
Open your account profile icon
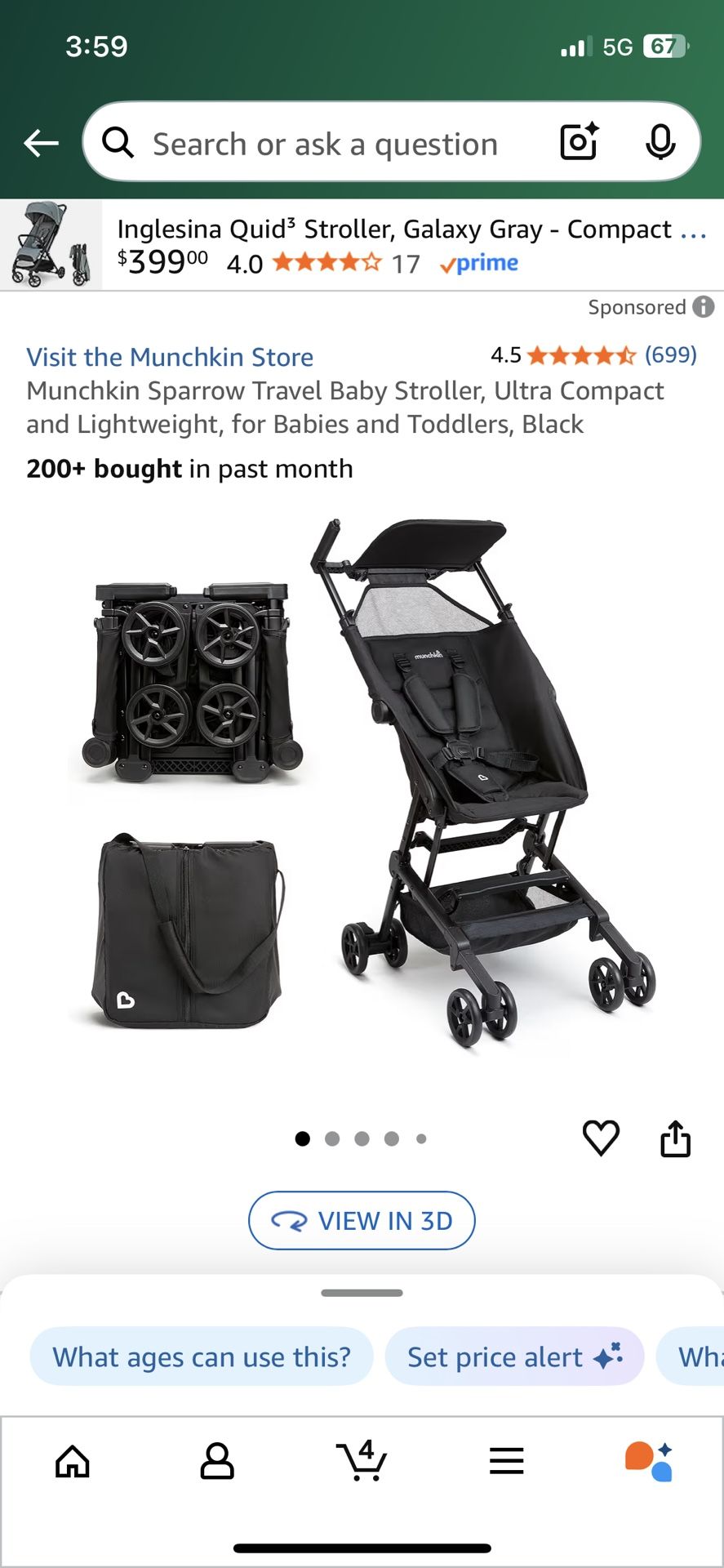point(217,1462)
